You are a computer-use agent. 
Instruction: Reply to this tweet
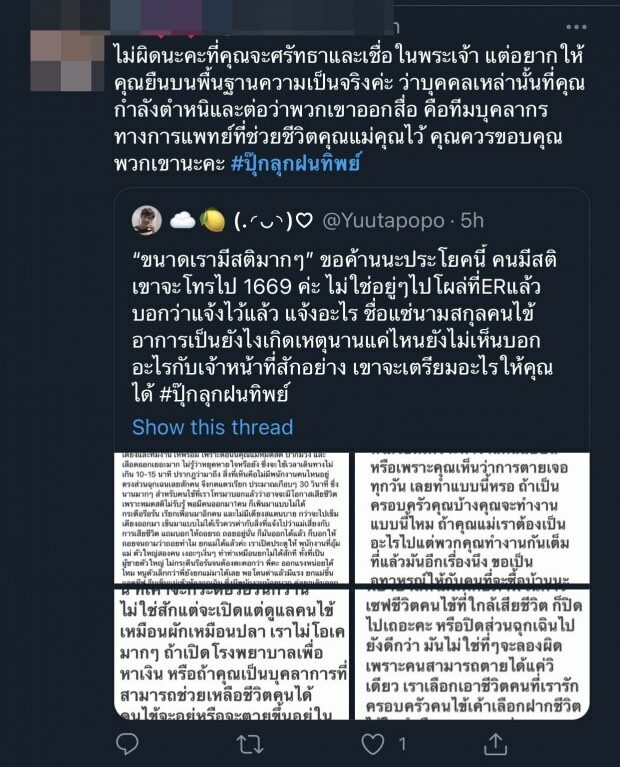pyautogui.click(x=127, y=743)
